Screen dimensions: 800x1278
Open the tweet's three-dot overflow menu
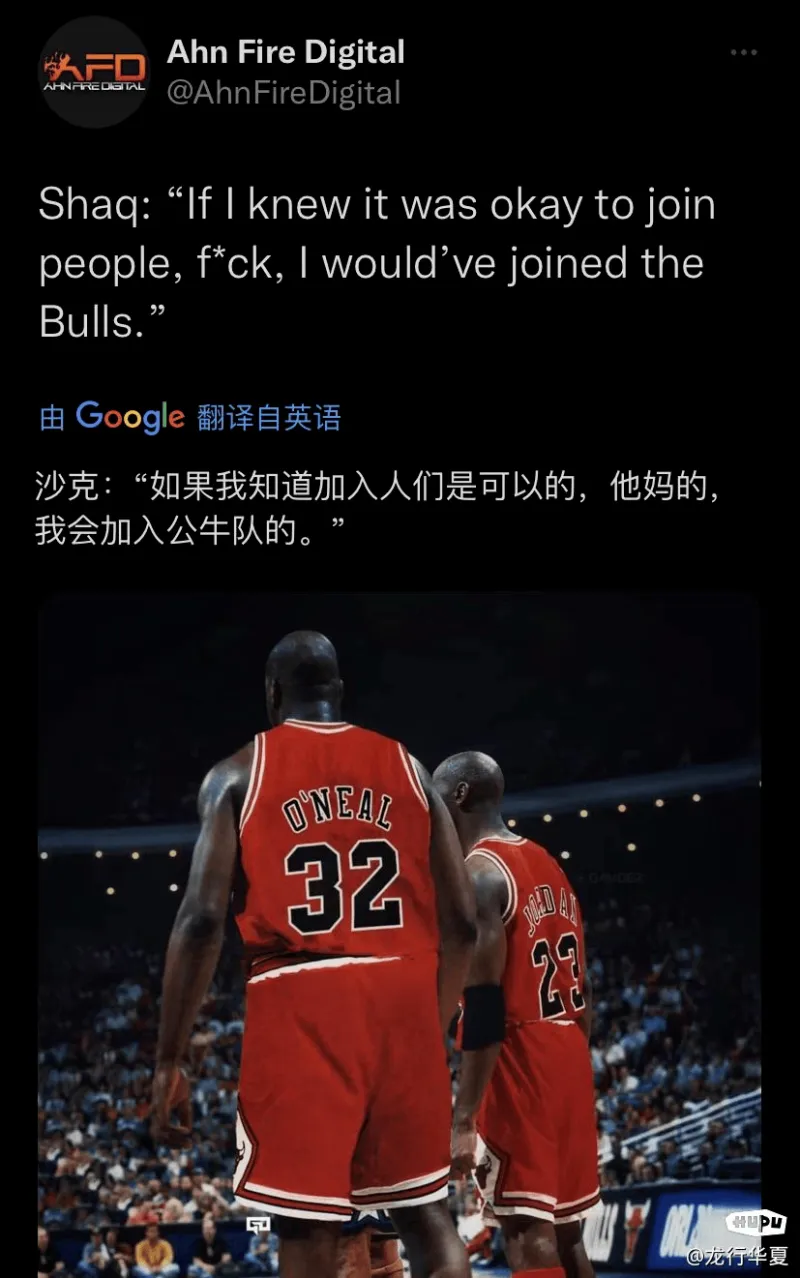743,52
